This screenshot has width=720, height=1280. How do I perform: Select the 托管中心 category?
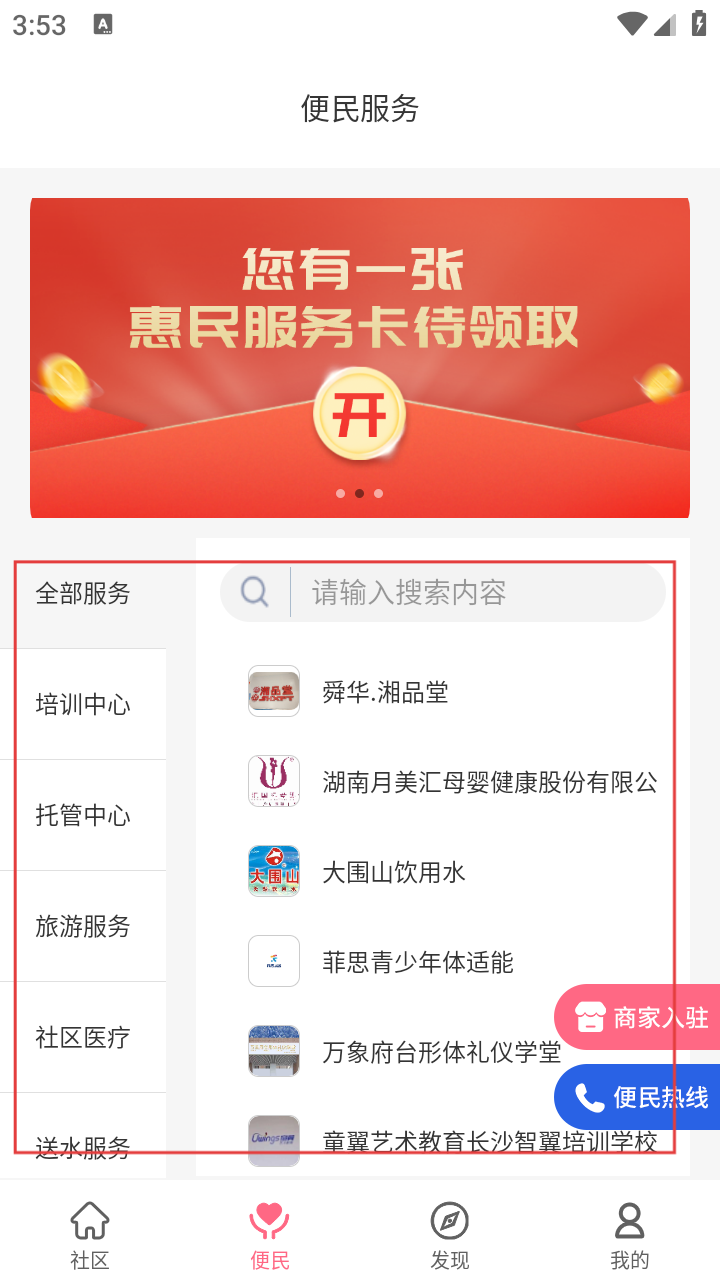point(83,815)
